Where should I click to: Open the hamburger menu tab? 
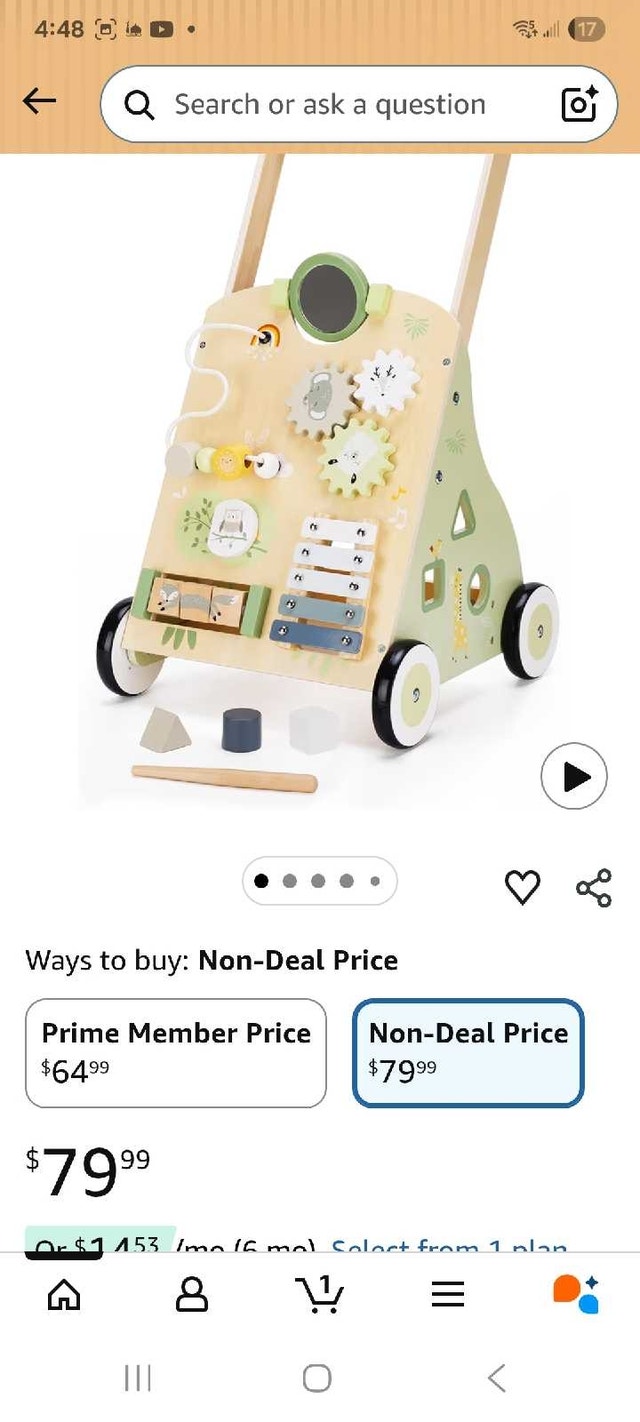pos(448,1295)
